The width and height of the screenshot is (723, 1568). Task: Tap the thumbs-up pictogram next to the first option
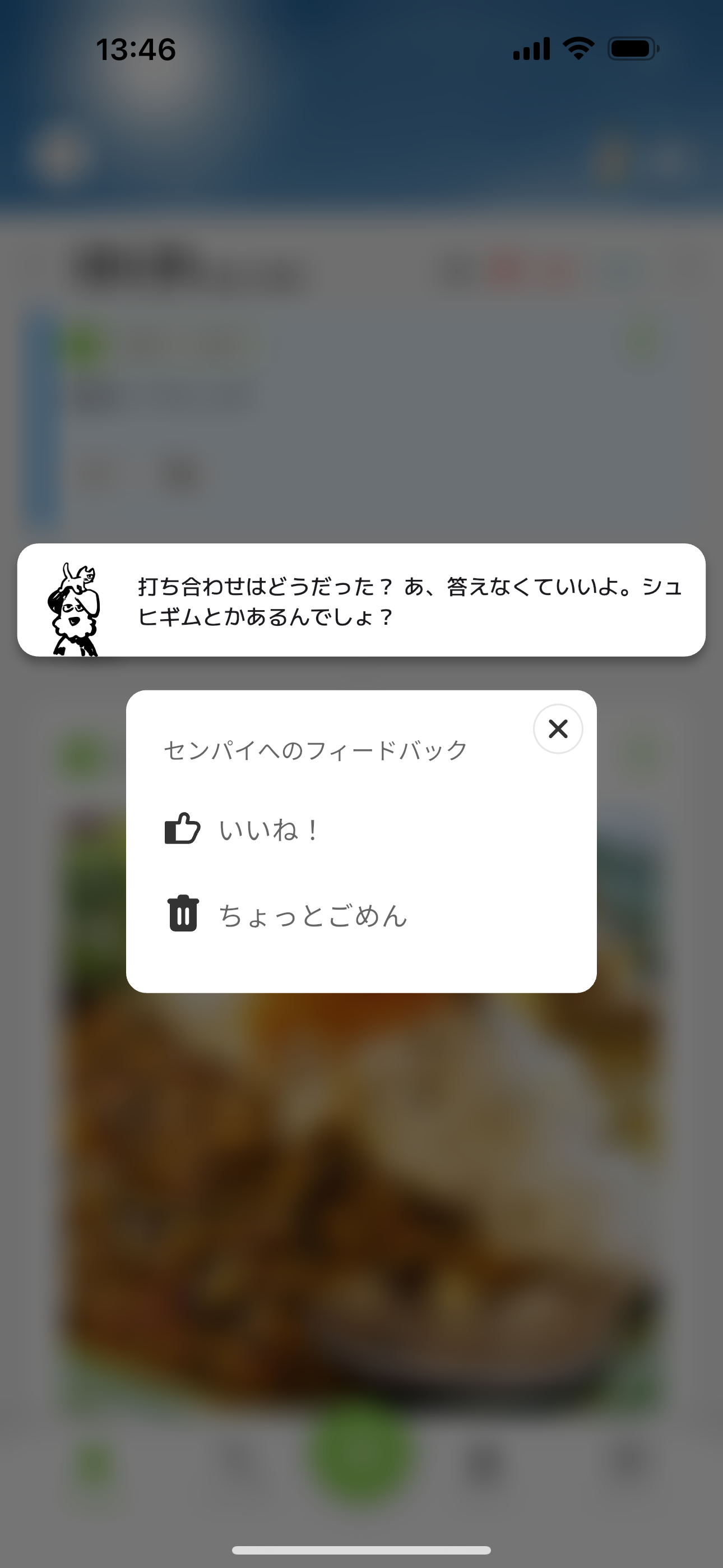point(182,828)
